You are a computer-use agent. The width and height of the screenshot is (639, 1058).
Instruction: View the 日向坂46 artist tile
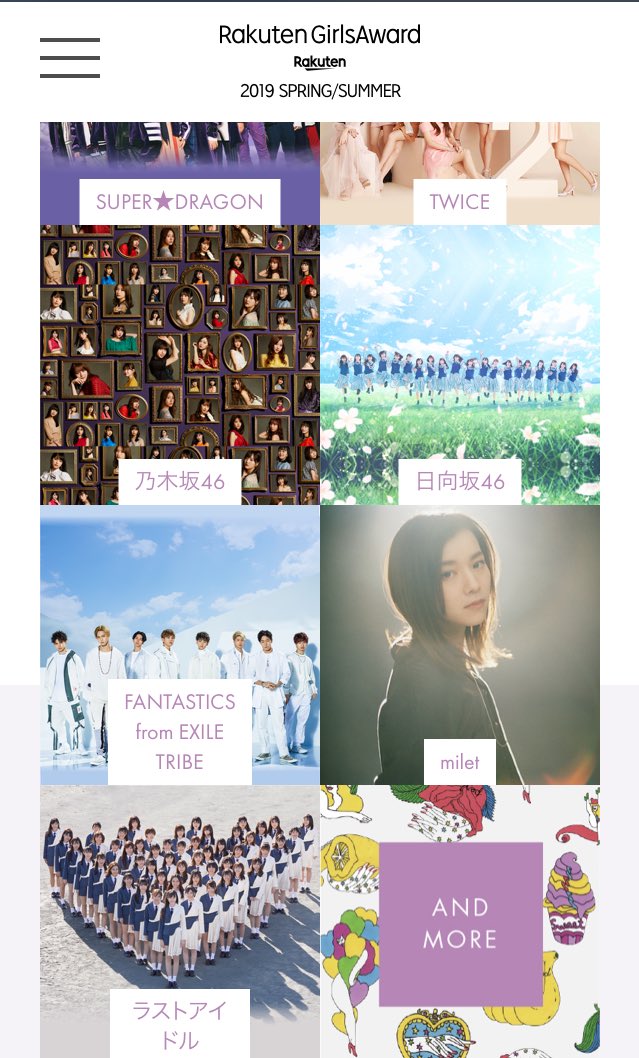pos(460,365)
